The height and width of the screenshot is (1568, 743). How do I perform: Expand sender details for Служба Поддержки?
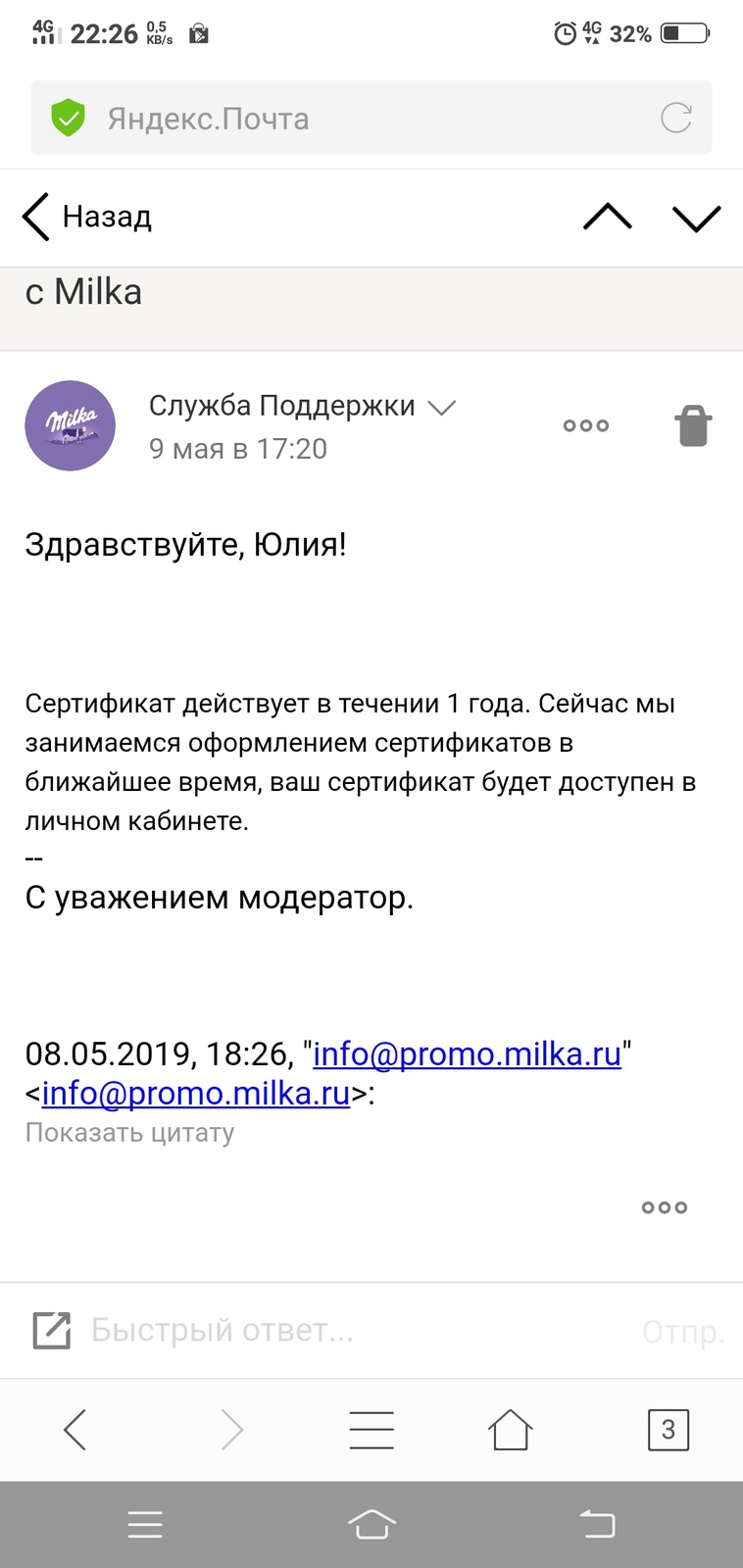coord(443,407)
